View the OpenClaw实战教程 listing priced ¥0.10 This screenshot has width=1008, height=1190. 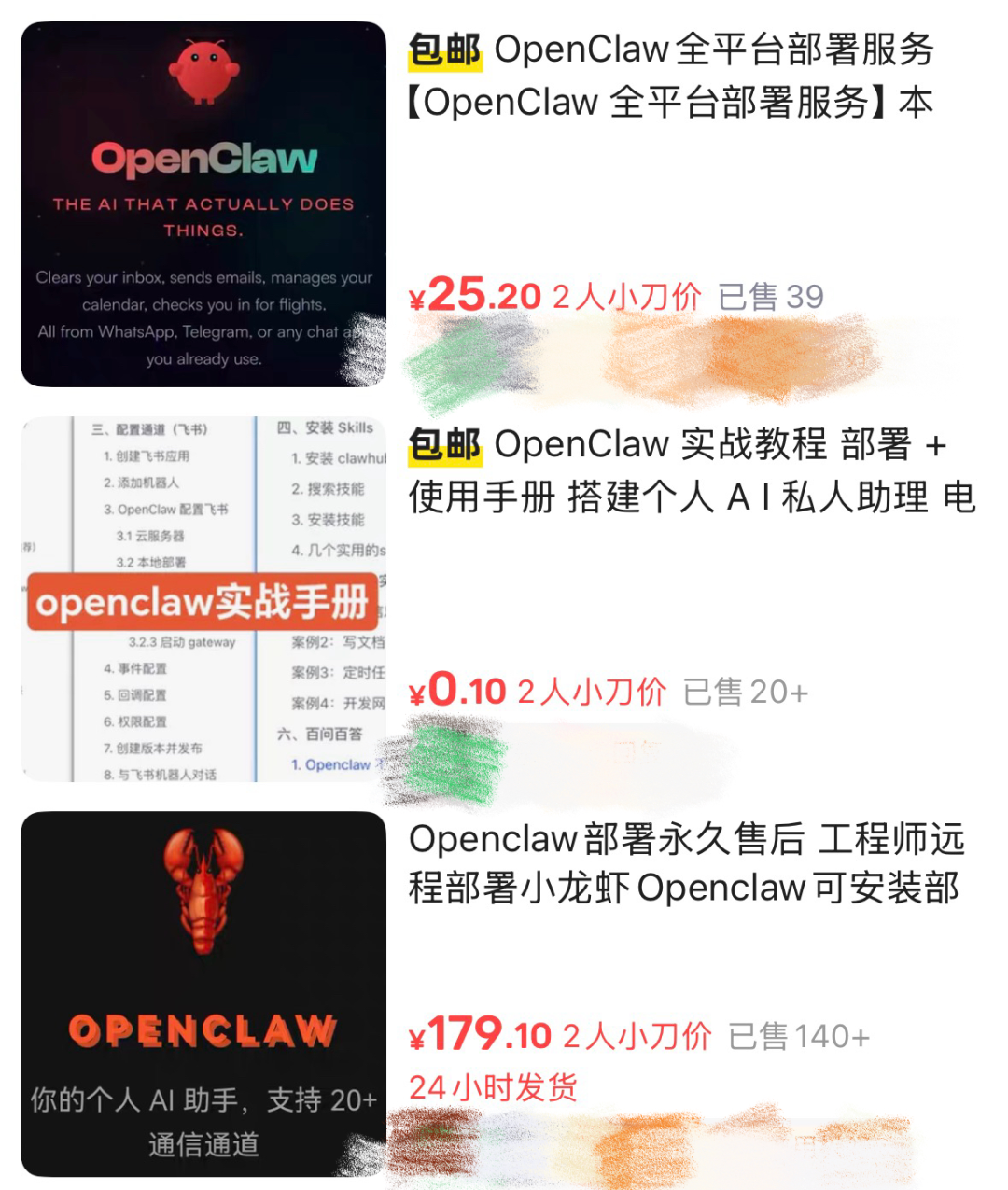coord(691,470)
